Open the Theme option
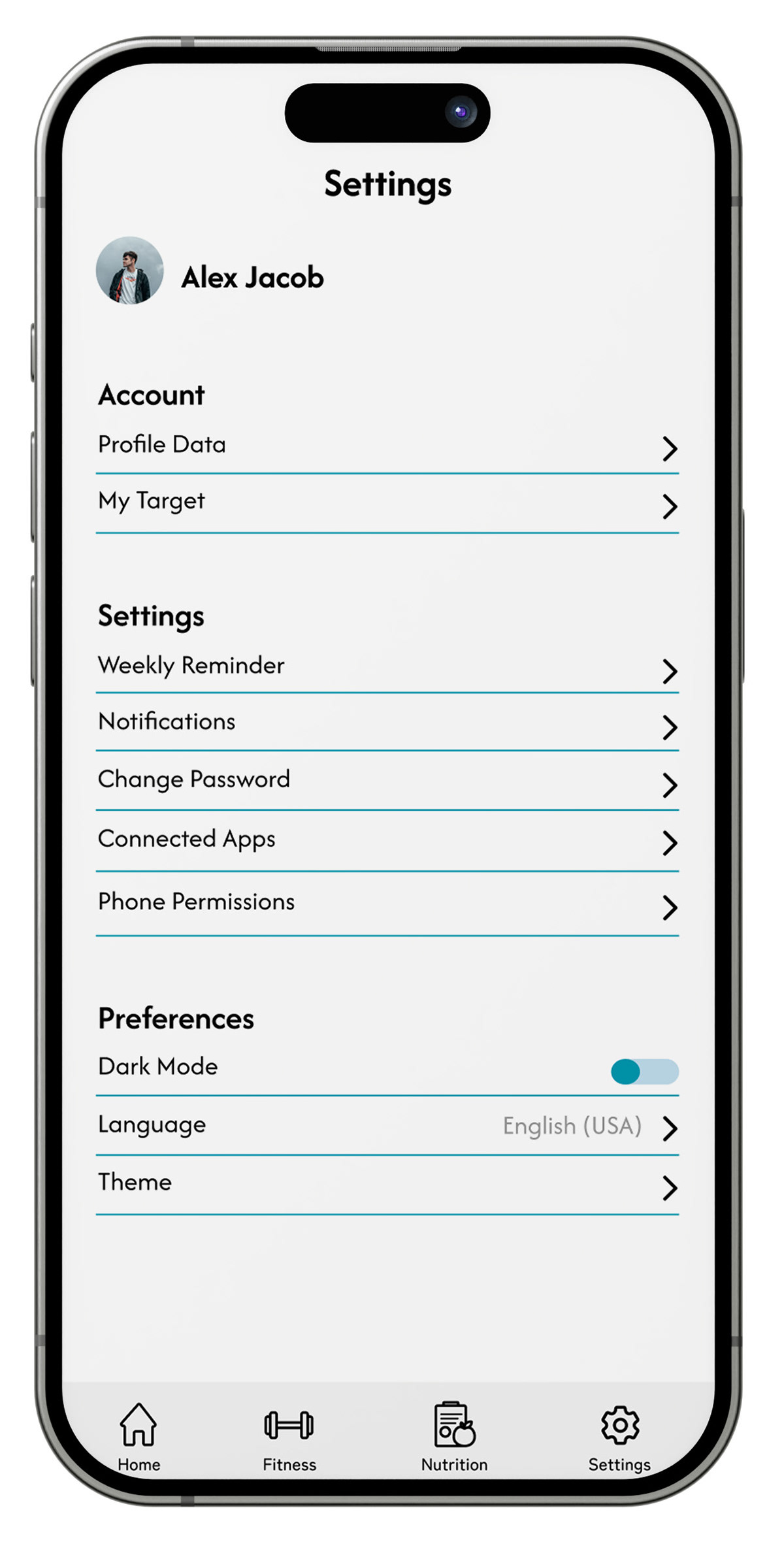The image size is (784, 1557). (x=387, y=1185)
